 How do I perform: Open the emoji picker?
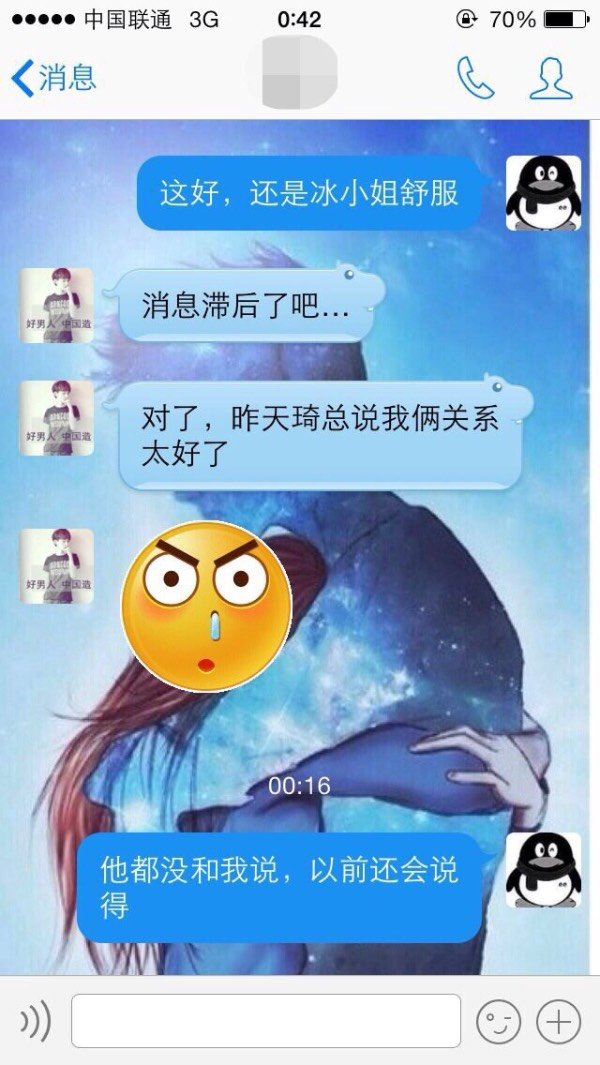[498, 1021]
